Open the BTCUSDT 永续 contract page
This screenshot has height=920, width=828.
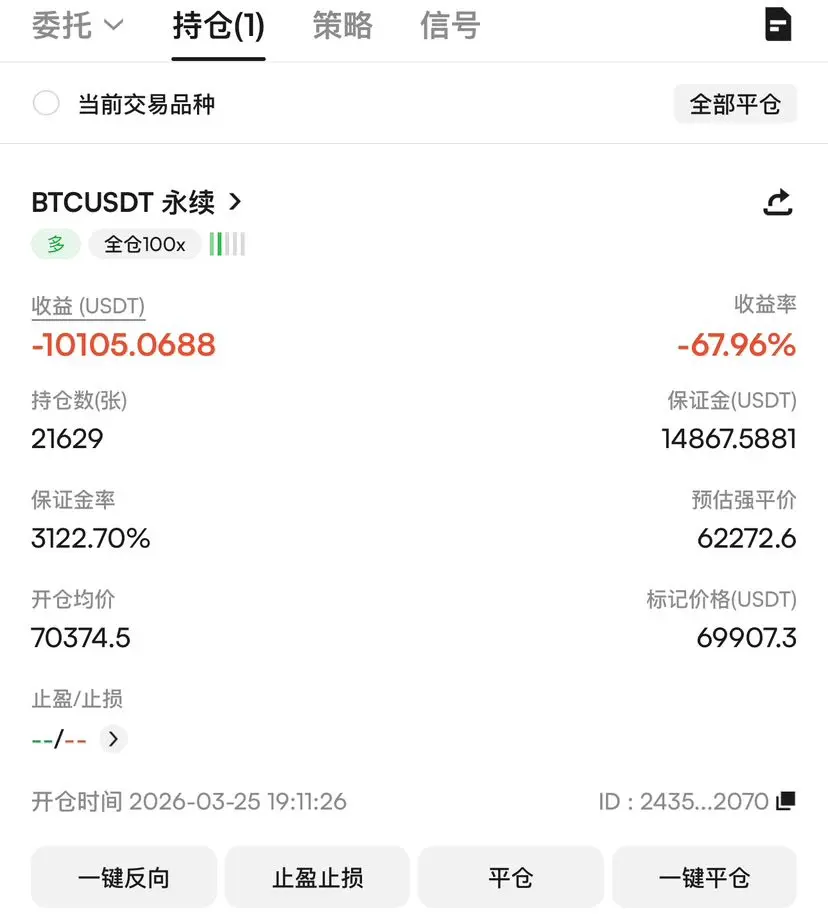pyautogui.click(x=137, y=202)
